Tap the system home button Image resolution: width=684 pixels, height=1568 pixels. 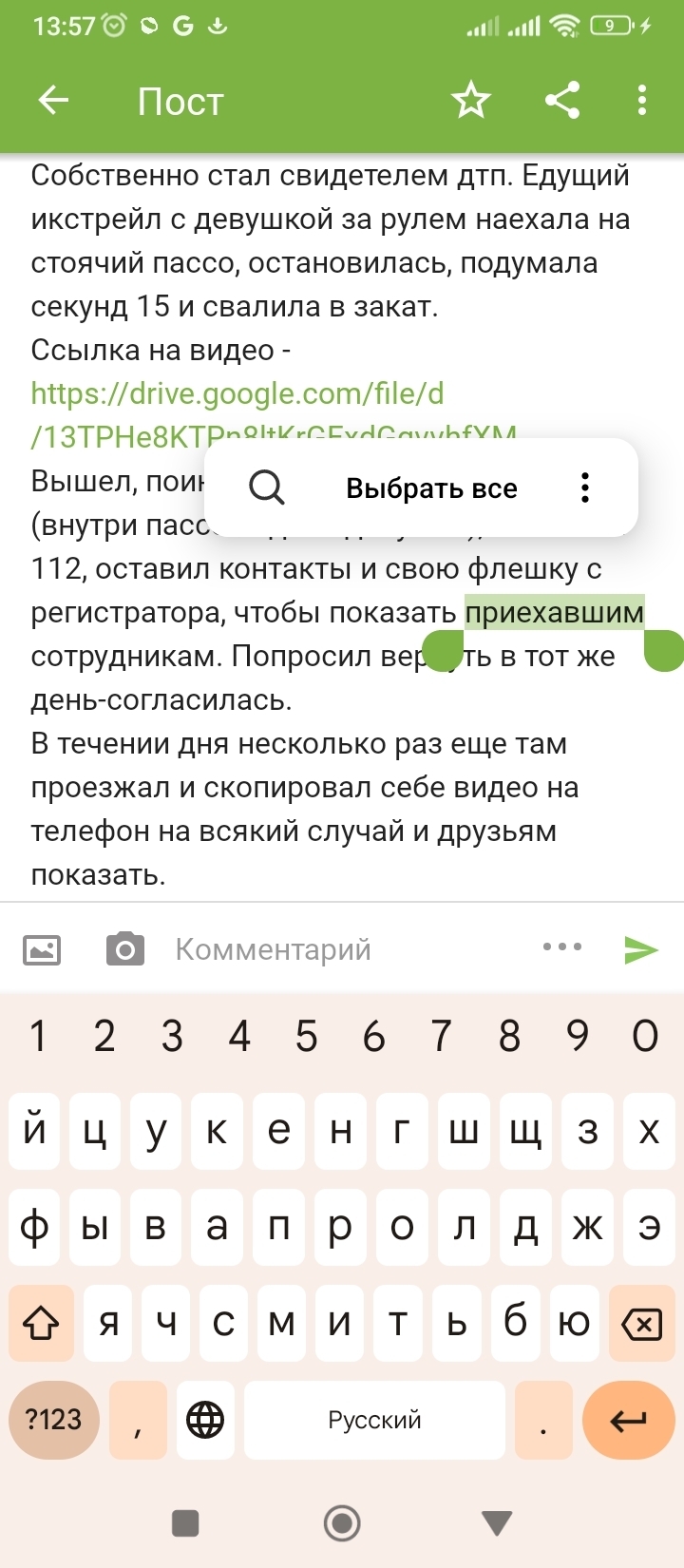(x=342, y=1523)
